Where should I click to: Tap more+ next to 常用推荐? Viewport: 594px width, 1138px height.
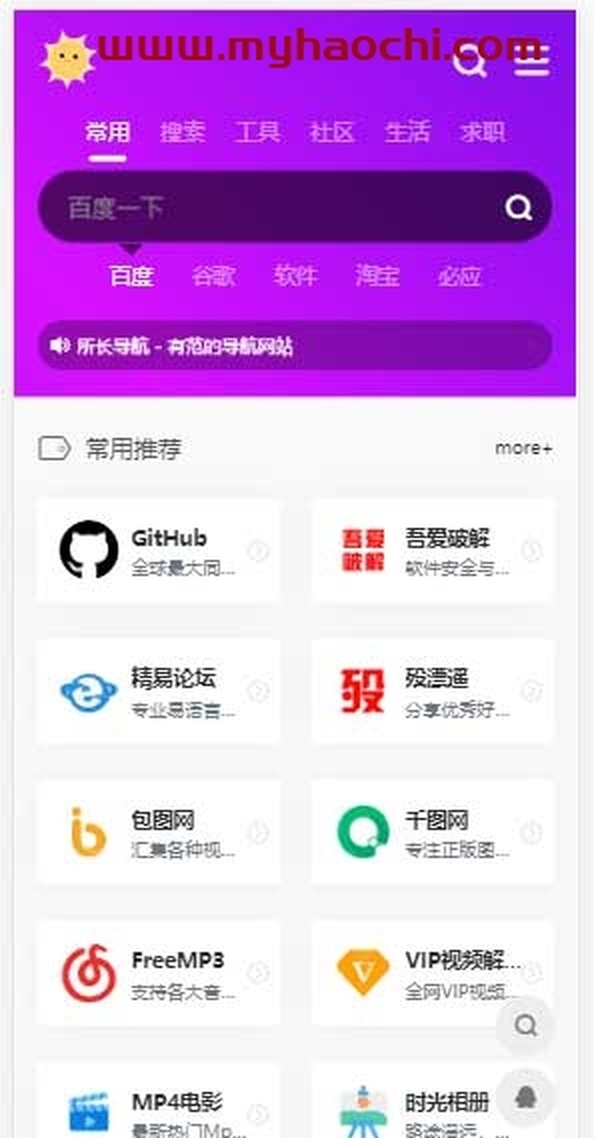[x=524, y=449]
